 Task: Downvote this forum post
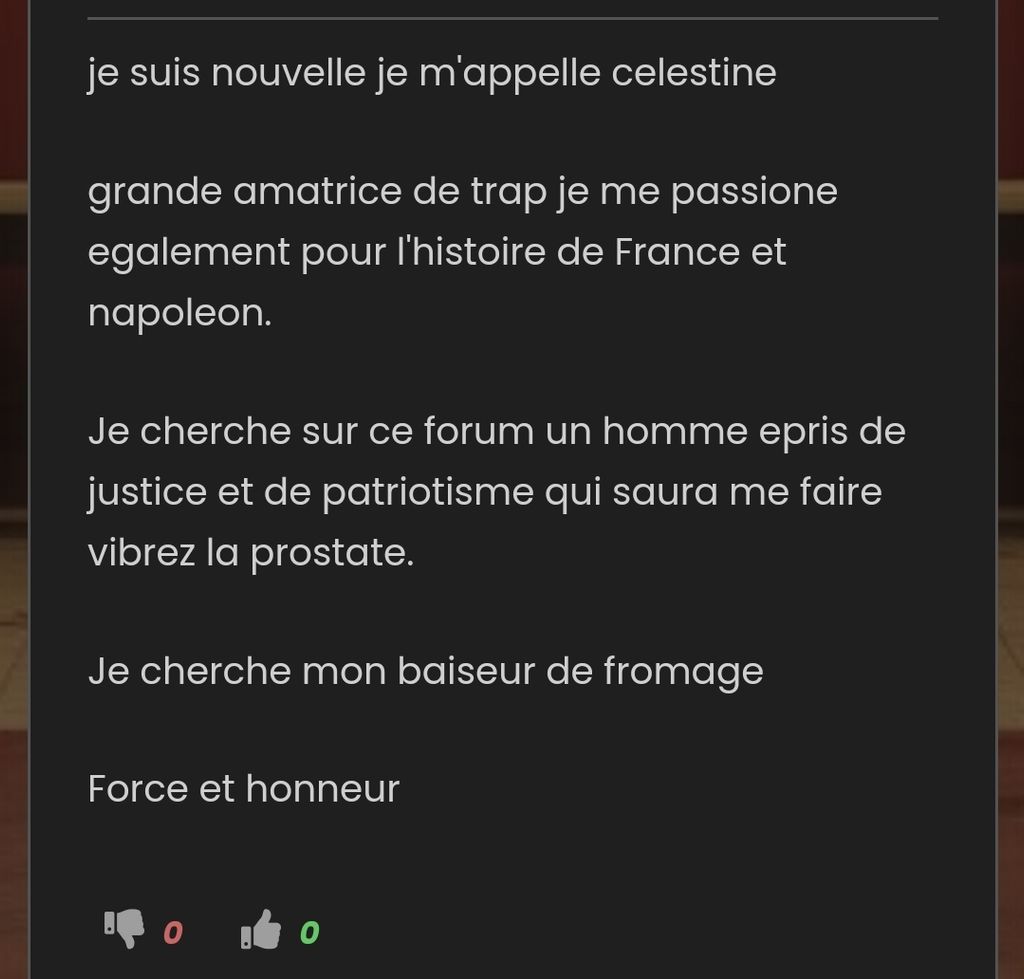tap(125, 929)
